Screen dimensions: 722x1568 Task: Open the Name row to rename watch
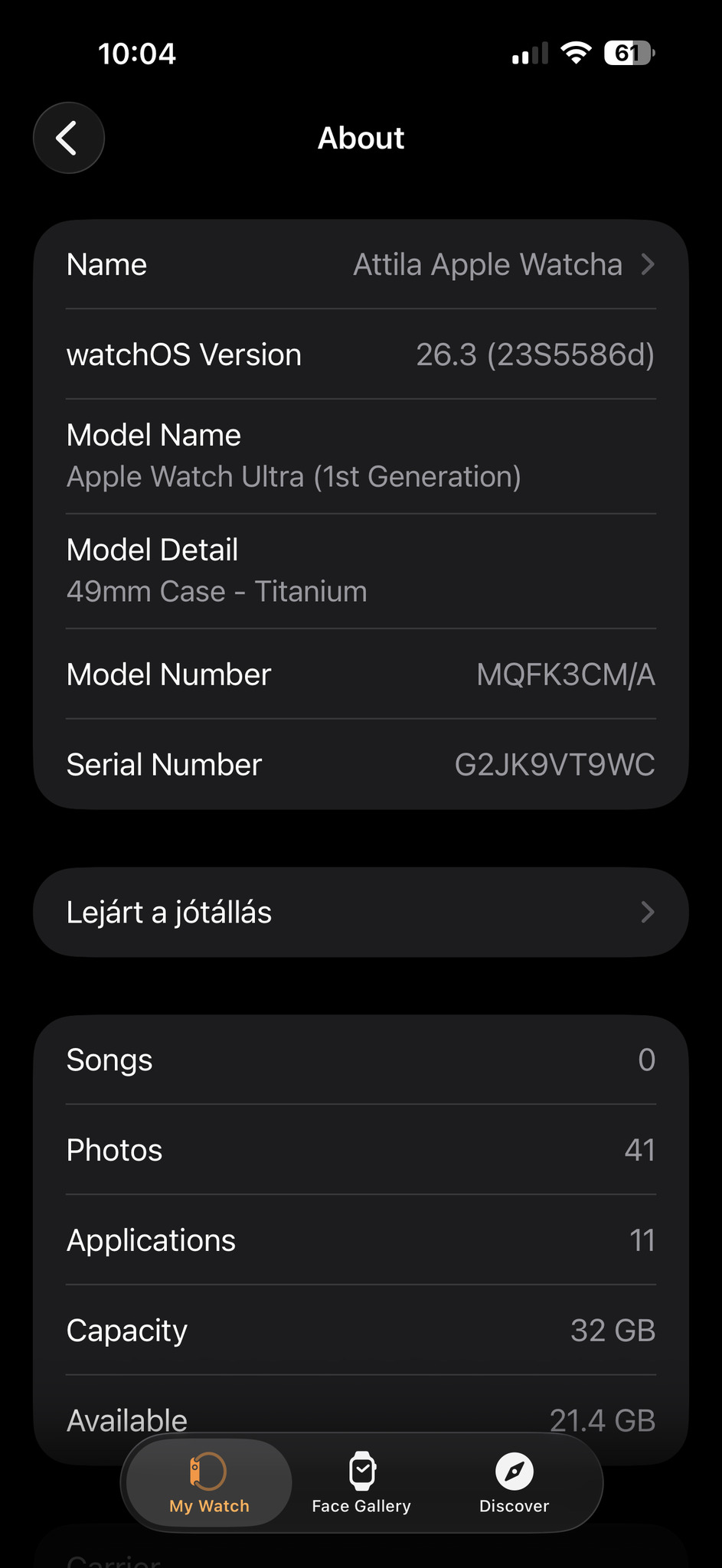pyautogui.click(x=361, y=265)
